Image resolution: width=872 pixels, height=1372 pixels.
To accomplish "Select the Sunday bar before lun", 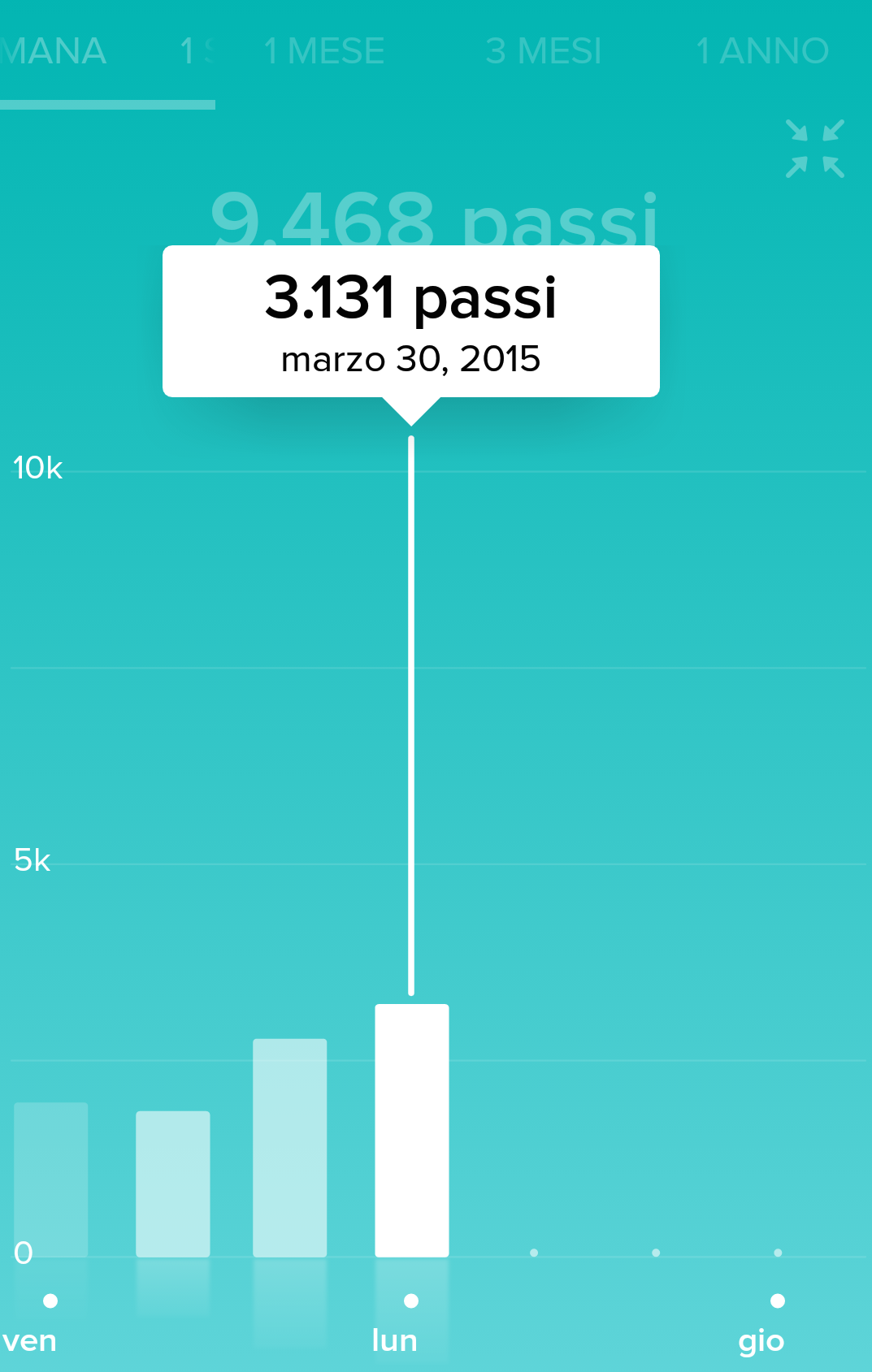I will click(289, 1147).
